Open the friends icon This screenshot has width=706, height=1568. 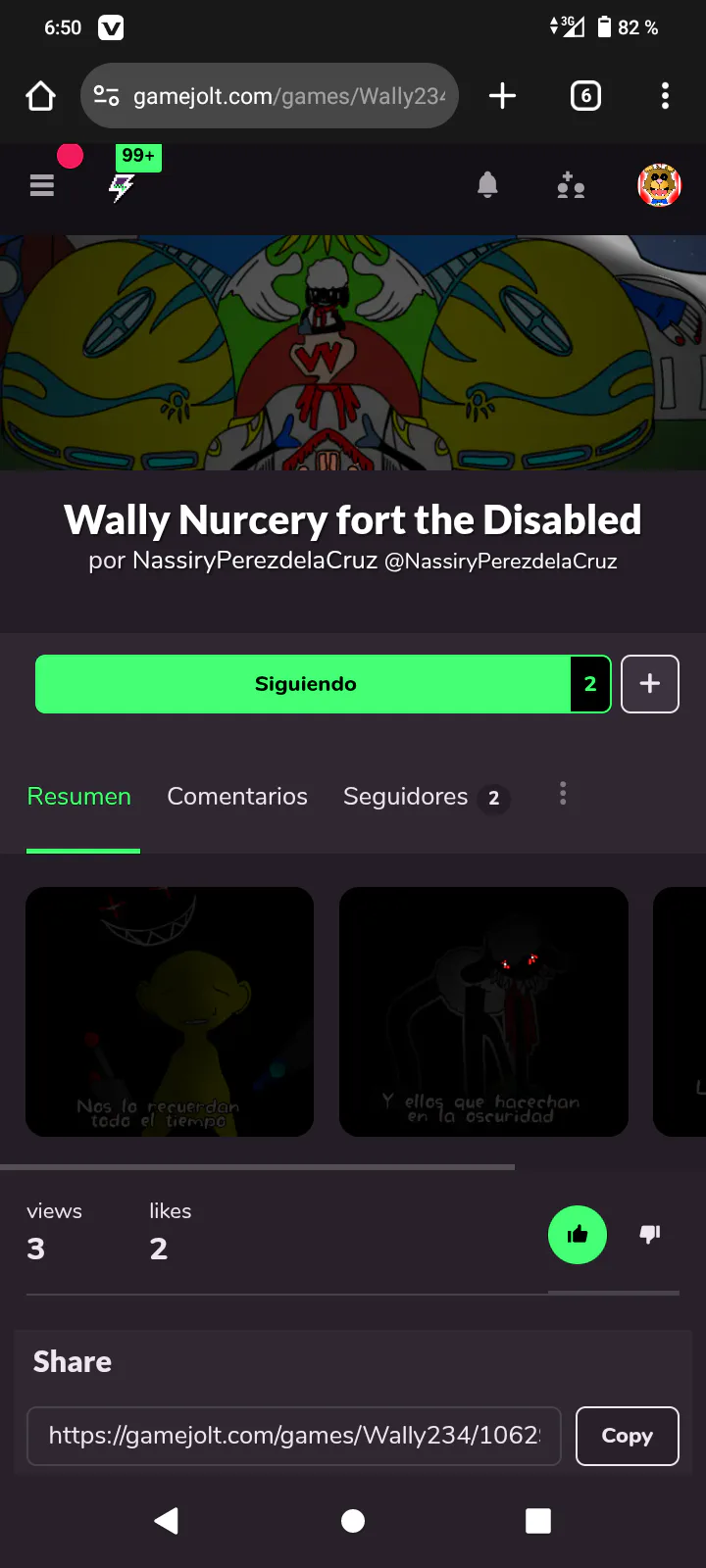pos(571,185)
